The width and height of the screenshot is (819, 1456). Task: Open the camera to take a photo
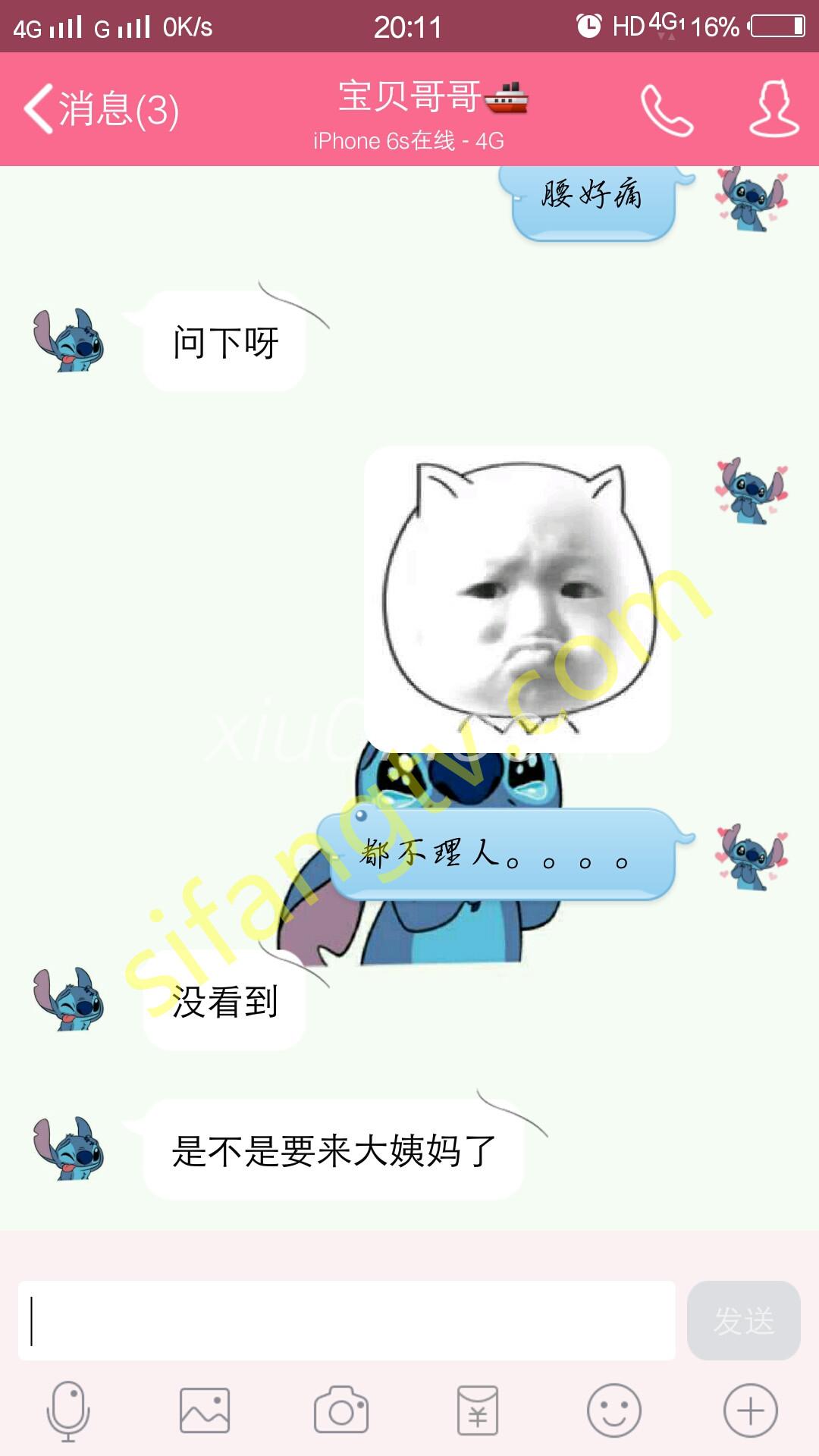click(x=341, y=1411)
